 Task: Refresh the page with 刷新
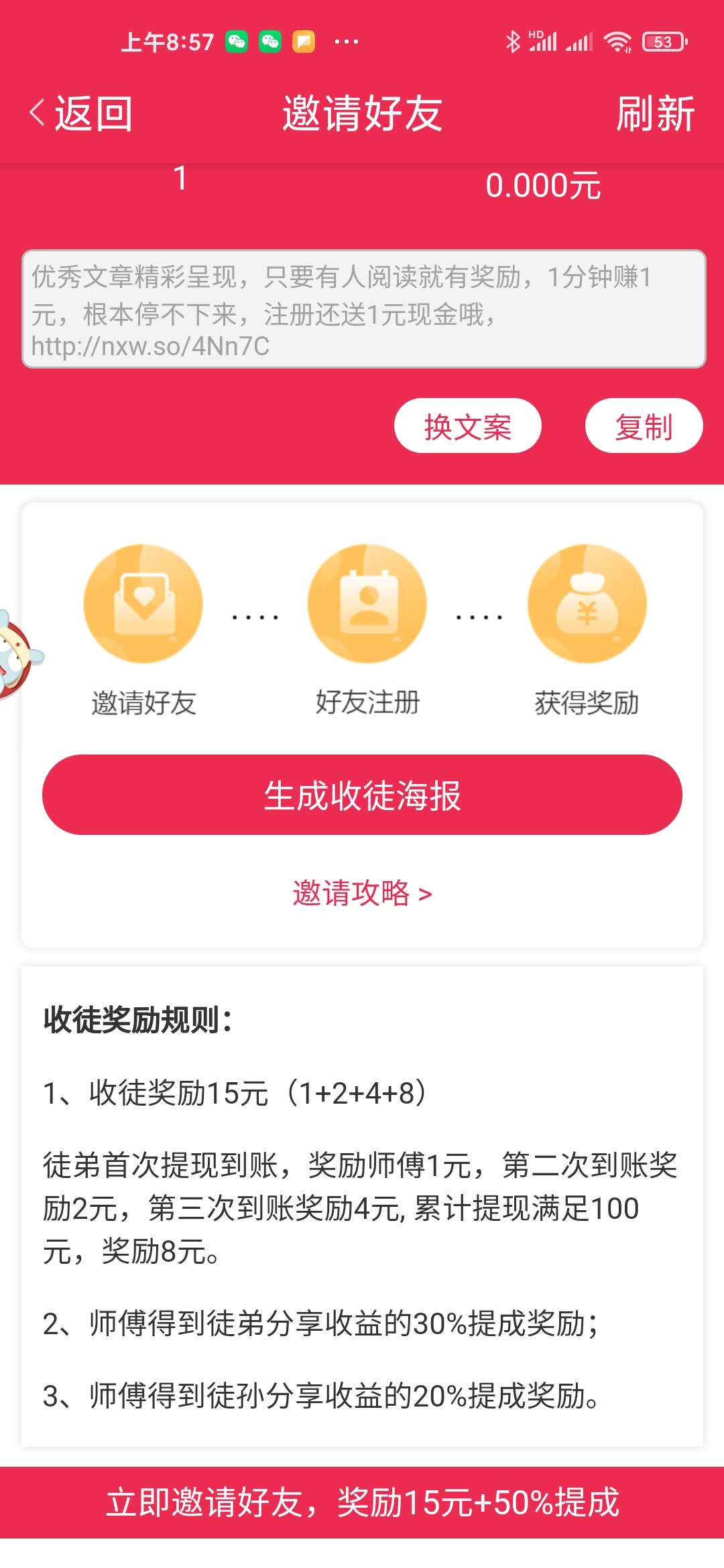(x=655, y=113)
